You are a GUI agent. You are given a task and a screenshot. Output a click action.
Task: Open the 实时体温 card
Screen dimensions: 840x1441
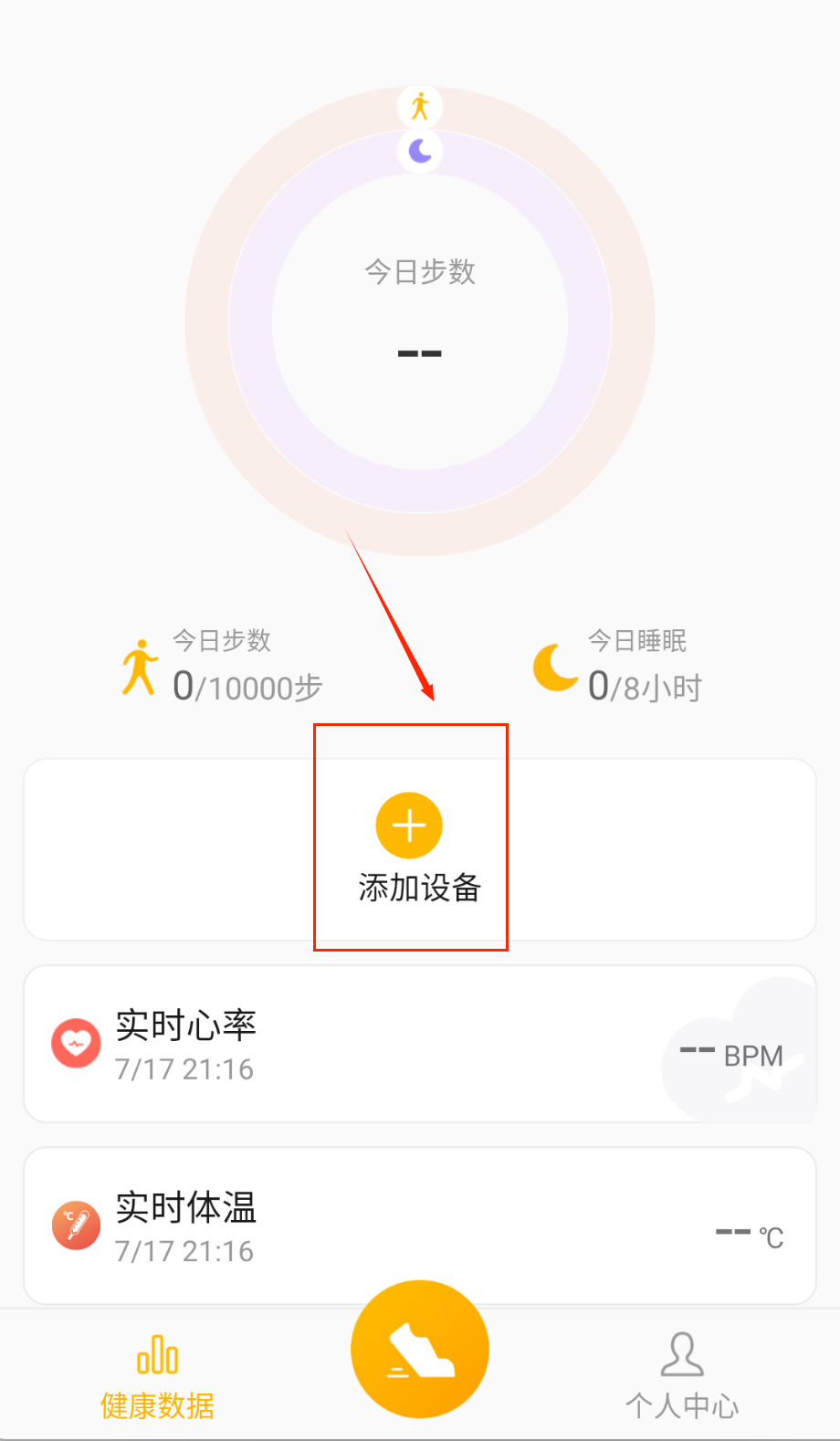(x=419, y=1225)
